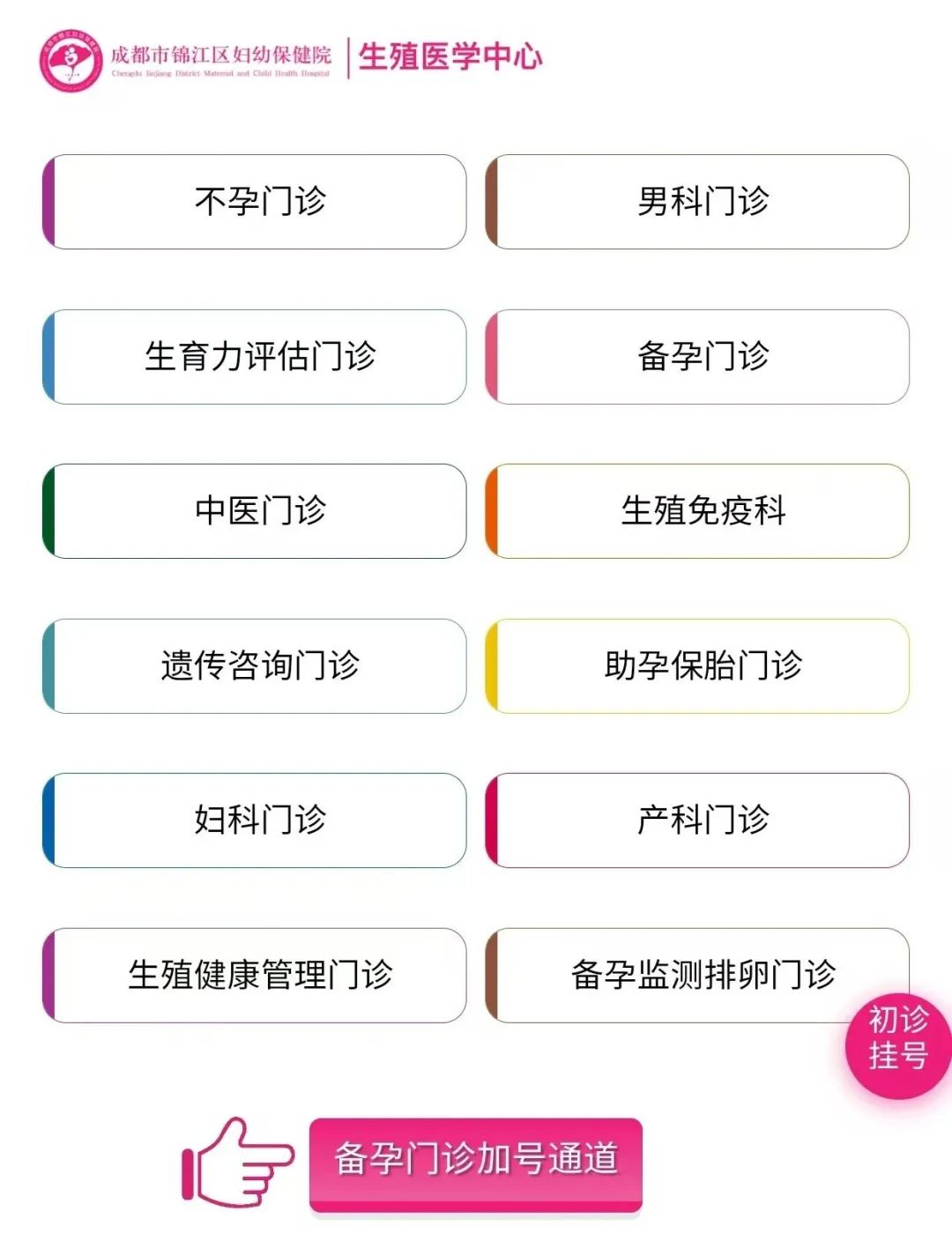Open 助孕保胎门诊
The height and width of the screenshot is (1241, 952).
click(x=697, y=666)
